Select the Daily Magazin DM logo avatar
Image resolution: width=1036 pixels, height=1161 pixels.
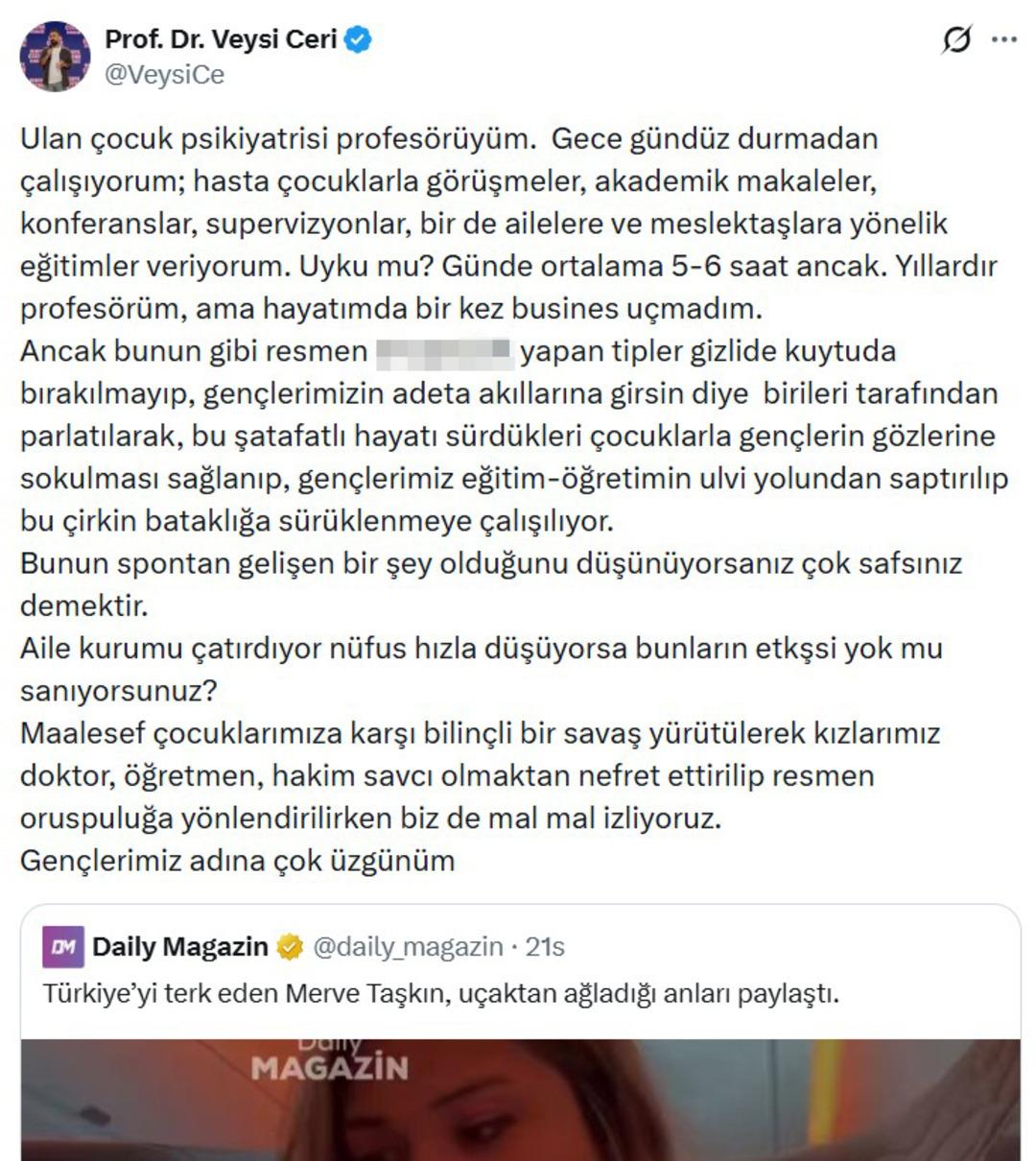pos(62,945)
